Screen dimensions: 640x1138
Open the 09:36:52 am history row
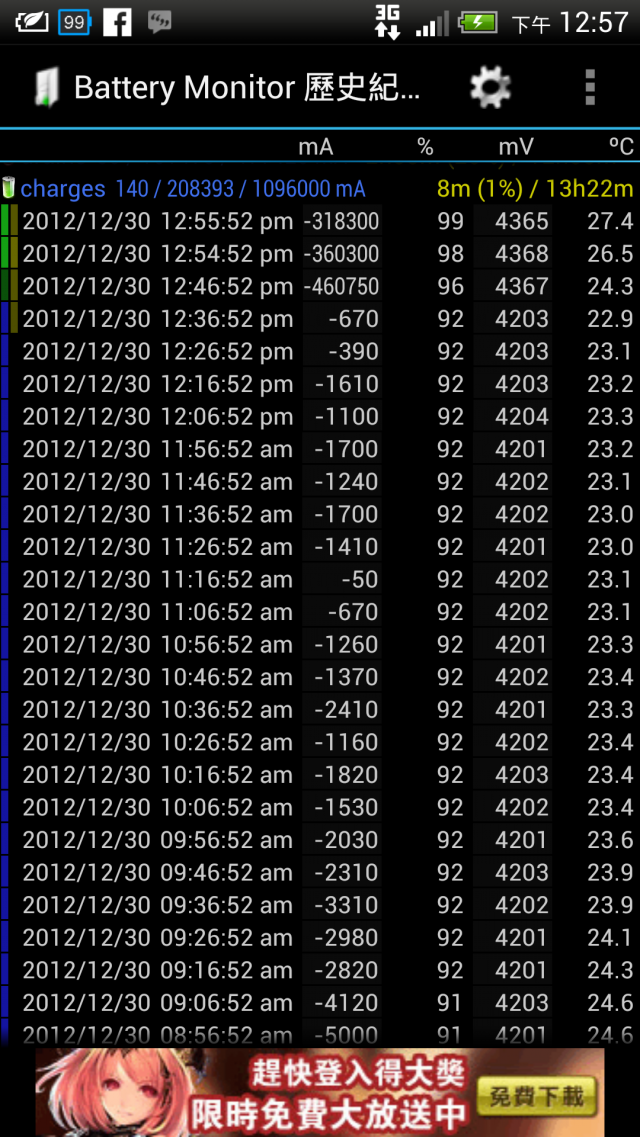[320, 905]
